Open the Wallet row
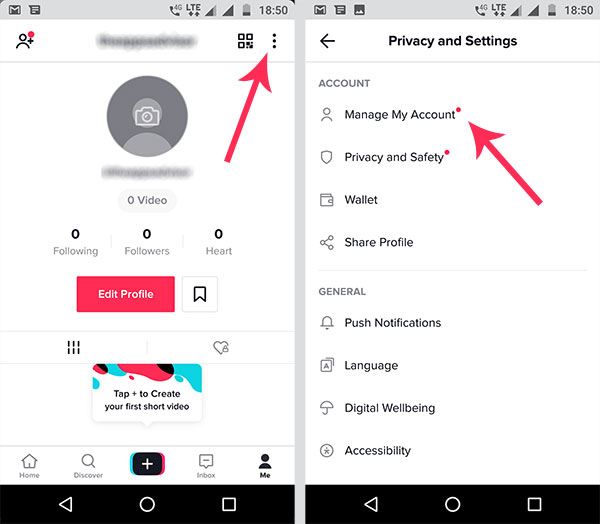The image size is (600, 524). tap(361, 200)
